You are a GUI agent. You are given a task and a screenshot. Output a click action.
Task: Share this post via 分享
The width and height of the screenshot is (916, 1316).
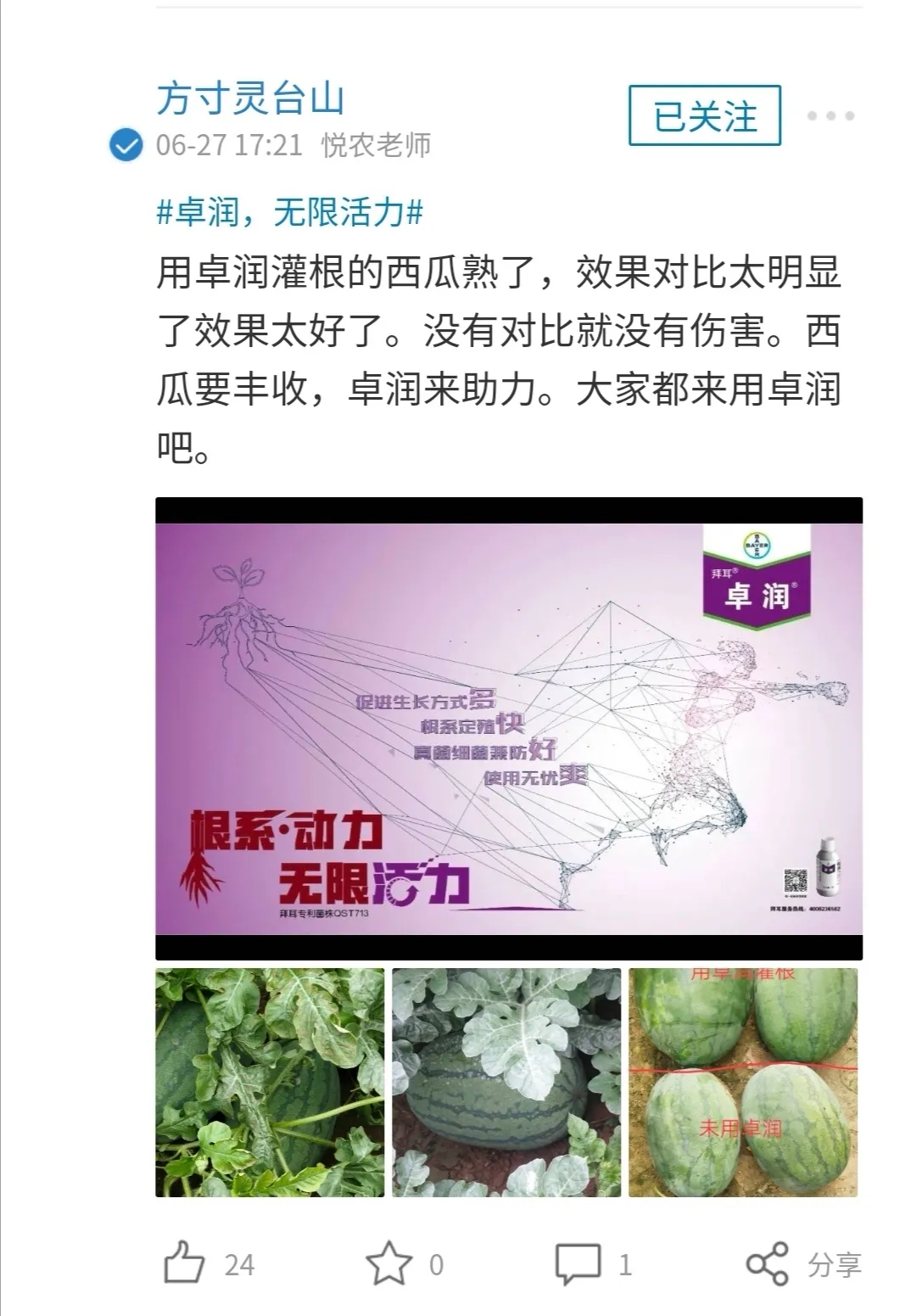[x=801, y=1263]
